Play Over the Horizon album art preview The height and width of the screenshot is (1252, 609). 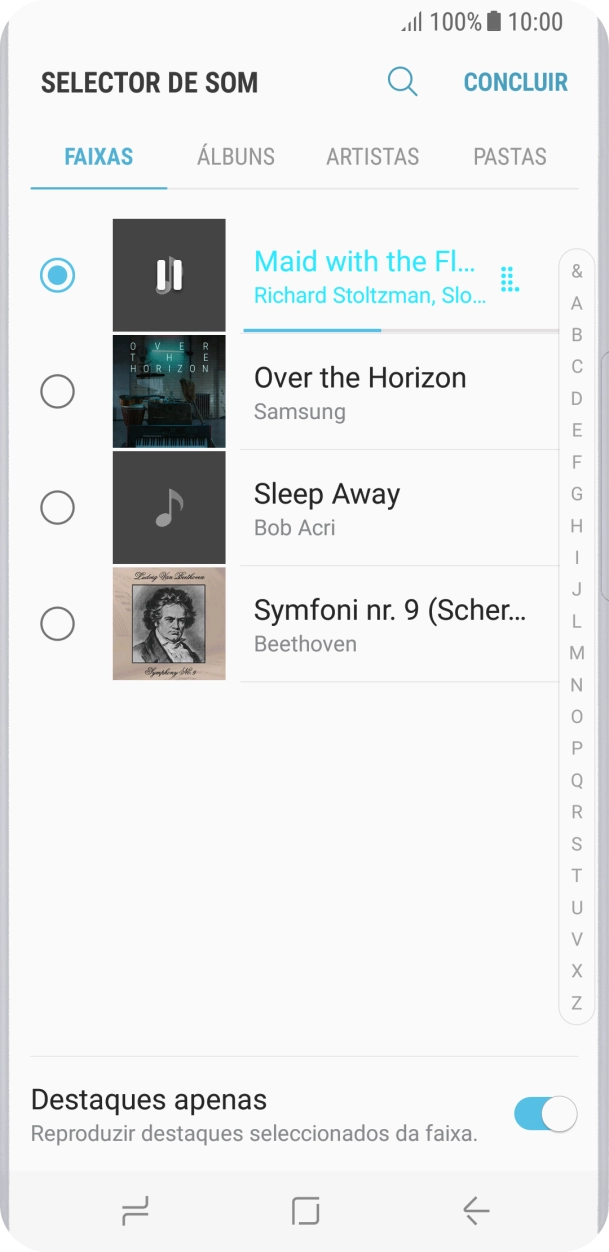click(169, 391)
